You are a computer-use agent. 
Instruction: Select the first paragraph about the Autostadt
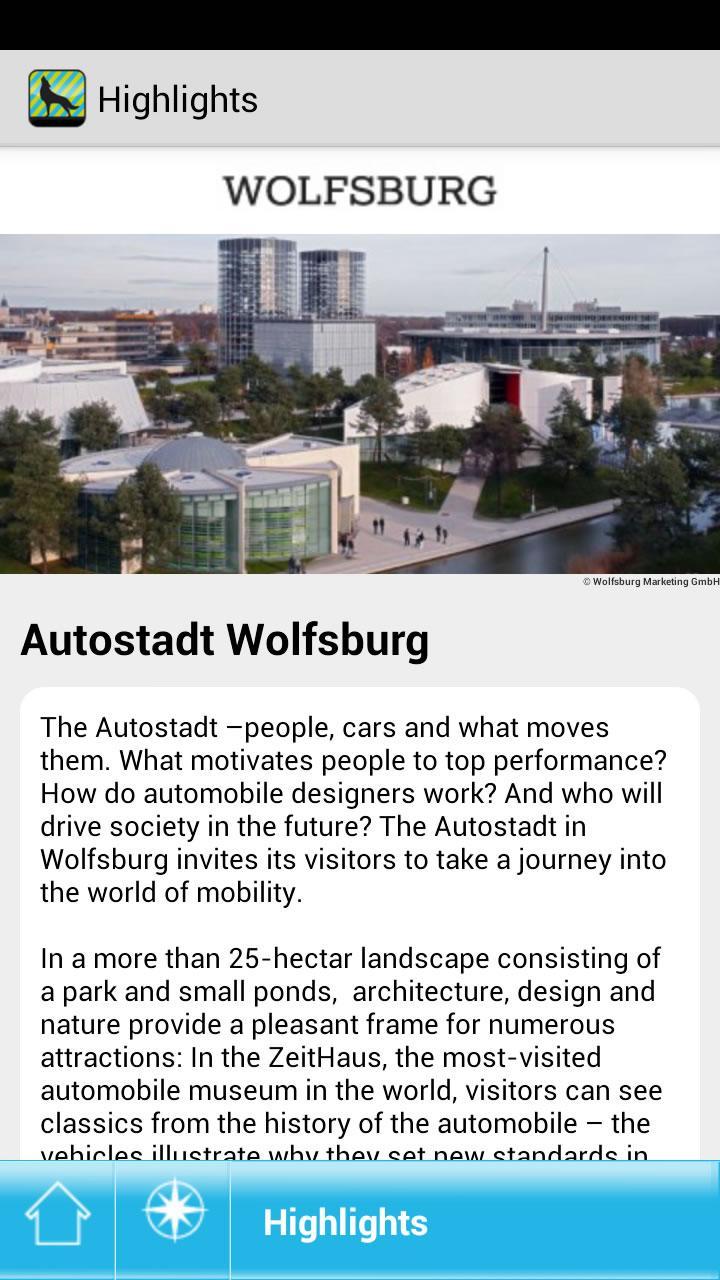354,810
